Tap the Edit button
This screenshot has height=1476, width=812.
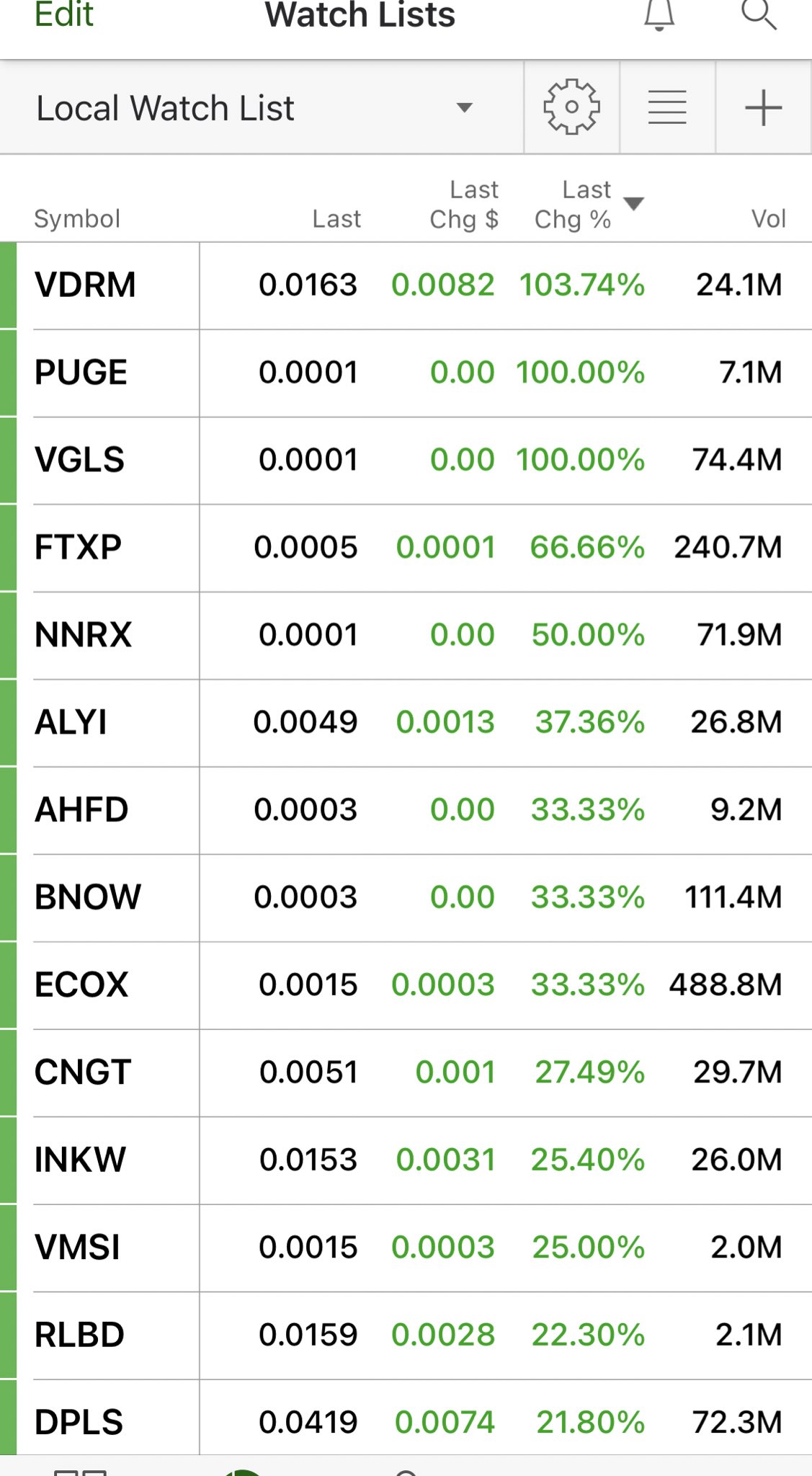64,16
